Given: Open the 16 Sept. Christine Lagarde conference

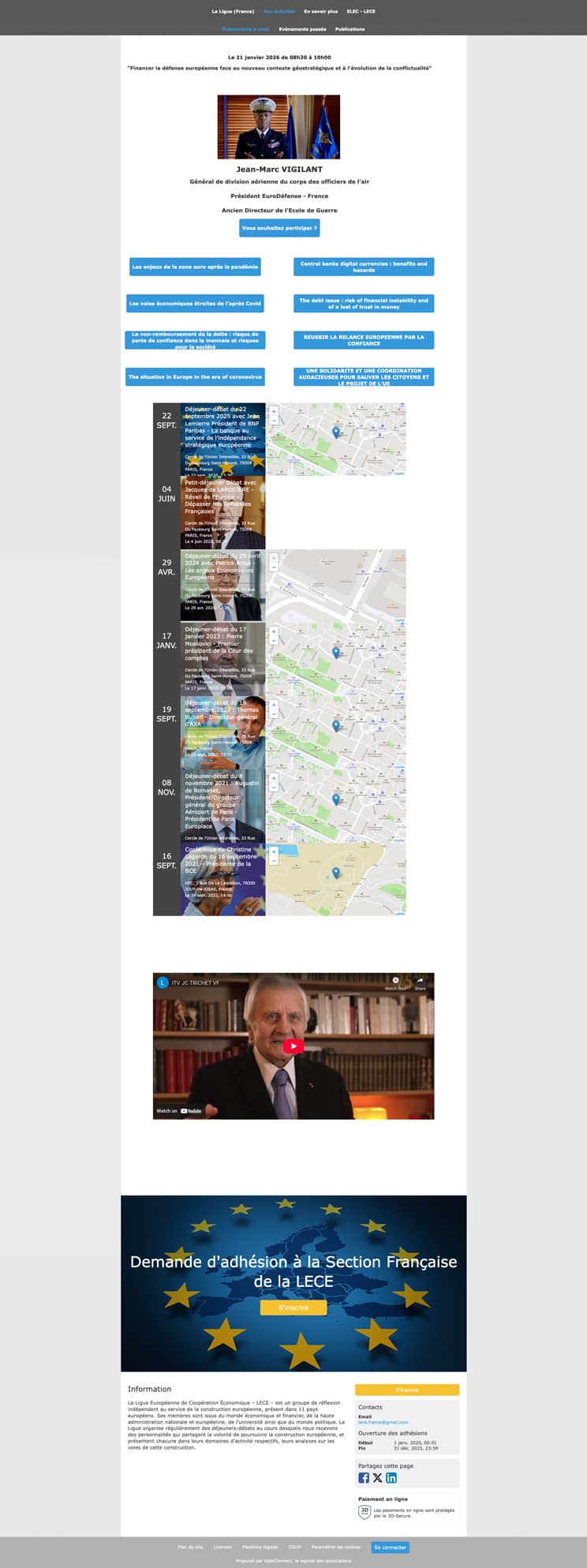Looking at the screenshot, I should [221, 860].
